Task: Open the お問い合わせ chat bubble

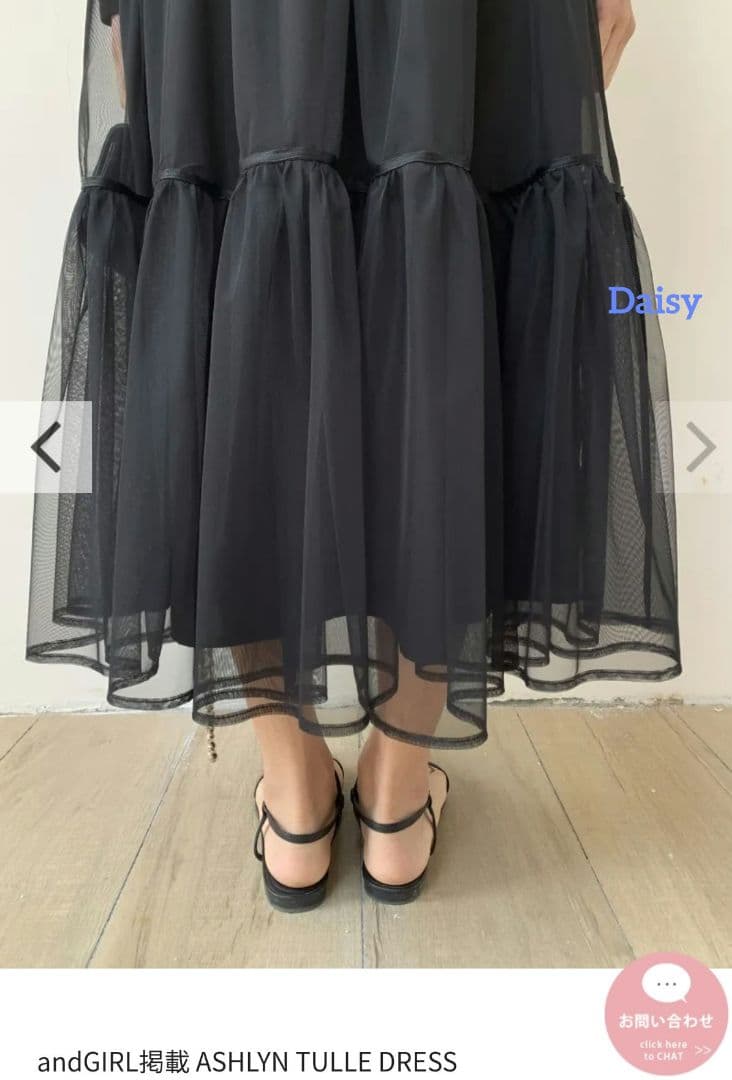Action: click(666, 1014)
